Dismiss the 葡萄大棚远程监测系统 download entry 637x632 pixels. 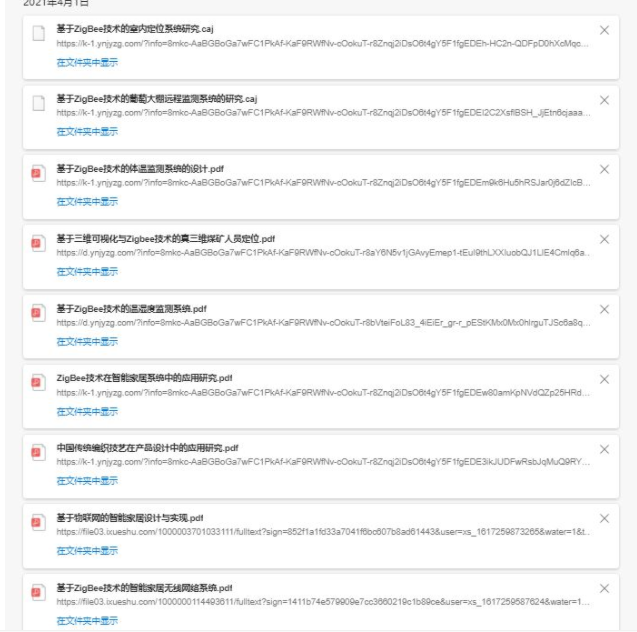(604, 100)
